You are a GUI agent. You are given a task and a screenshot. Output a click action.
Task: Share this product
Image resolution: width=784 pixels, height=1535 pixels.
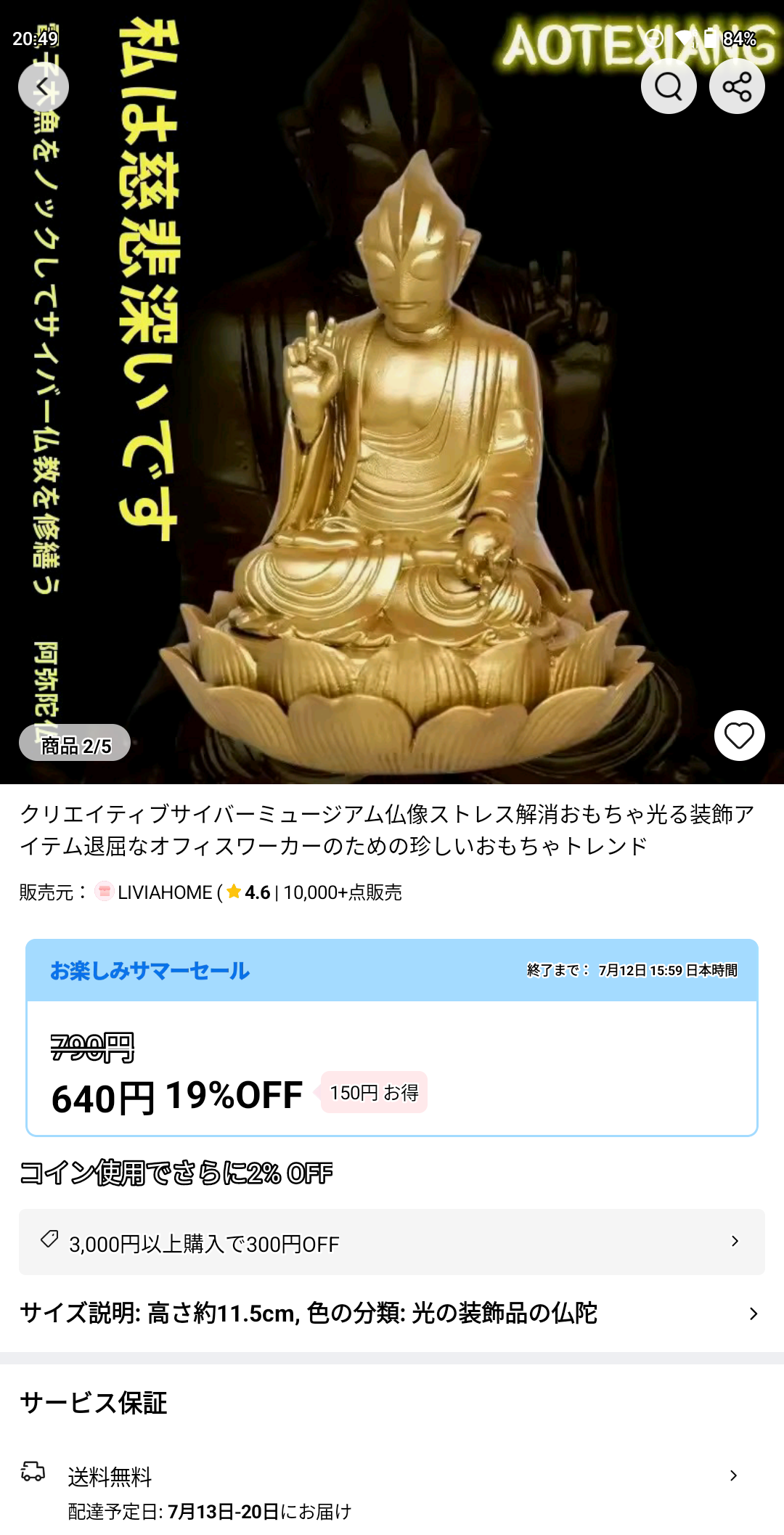click(x=737, y=86)
